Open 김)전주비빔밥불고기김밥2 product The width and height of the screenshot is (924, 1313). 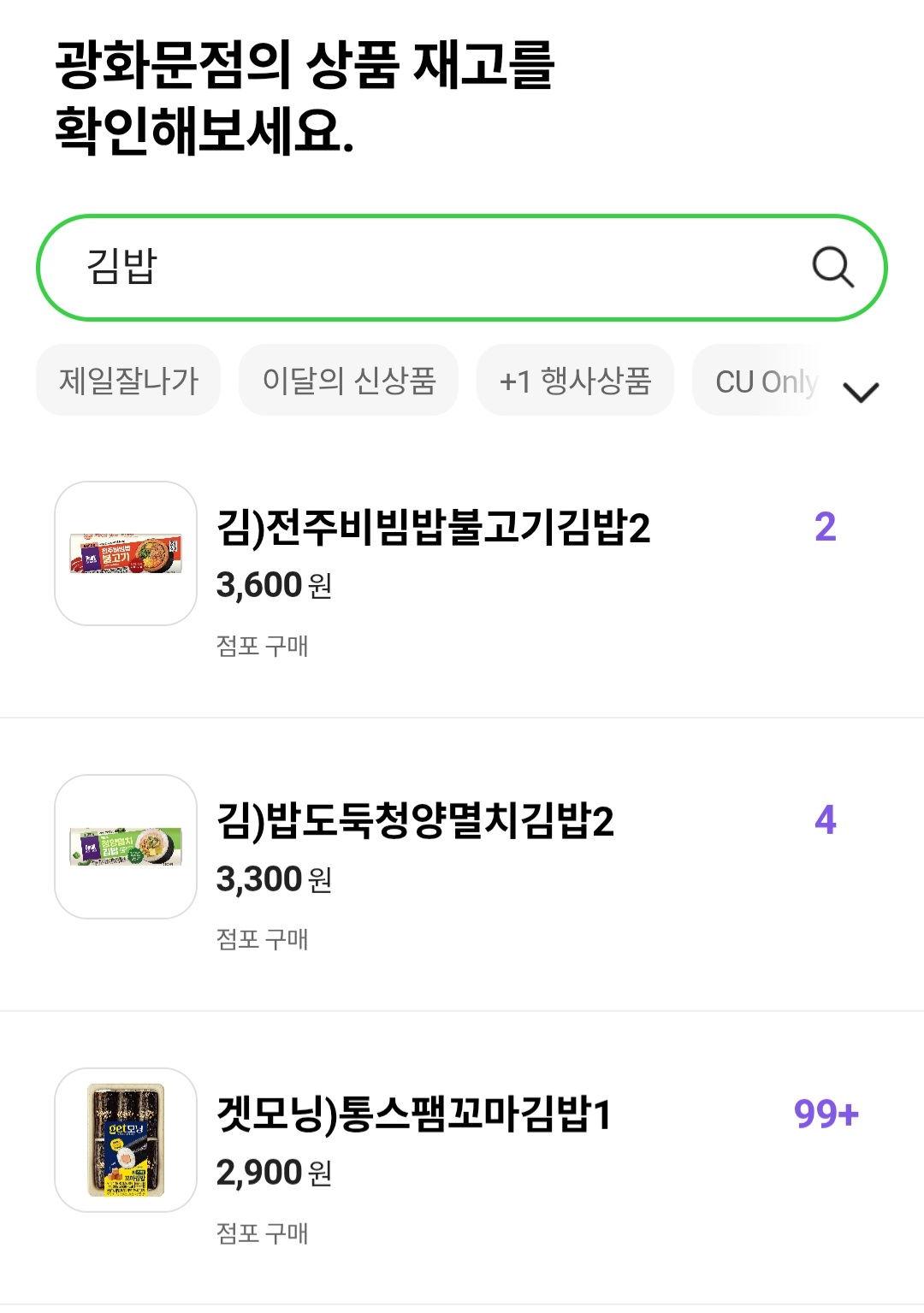(x=433, y=528)
